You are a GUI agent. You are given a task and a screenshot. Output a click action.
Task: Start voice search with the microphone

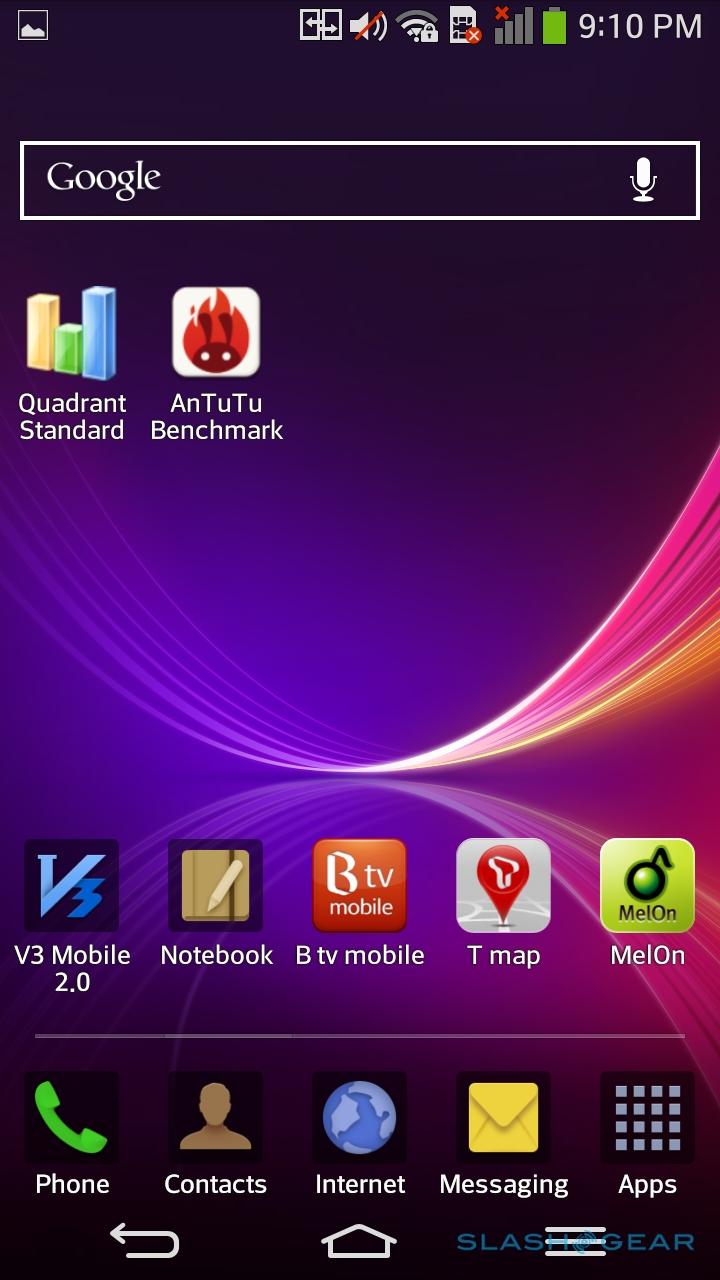tap(643, 180)
